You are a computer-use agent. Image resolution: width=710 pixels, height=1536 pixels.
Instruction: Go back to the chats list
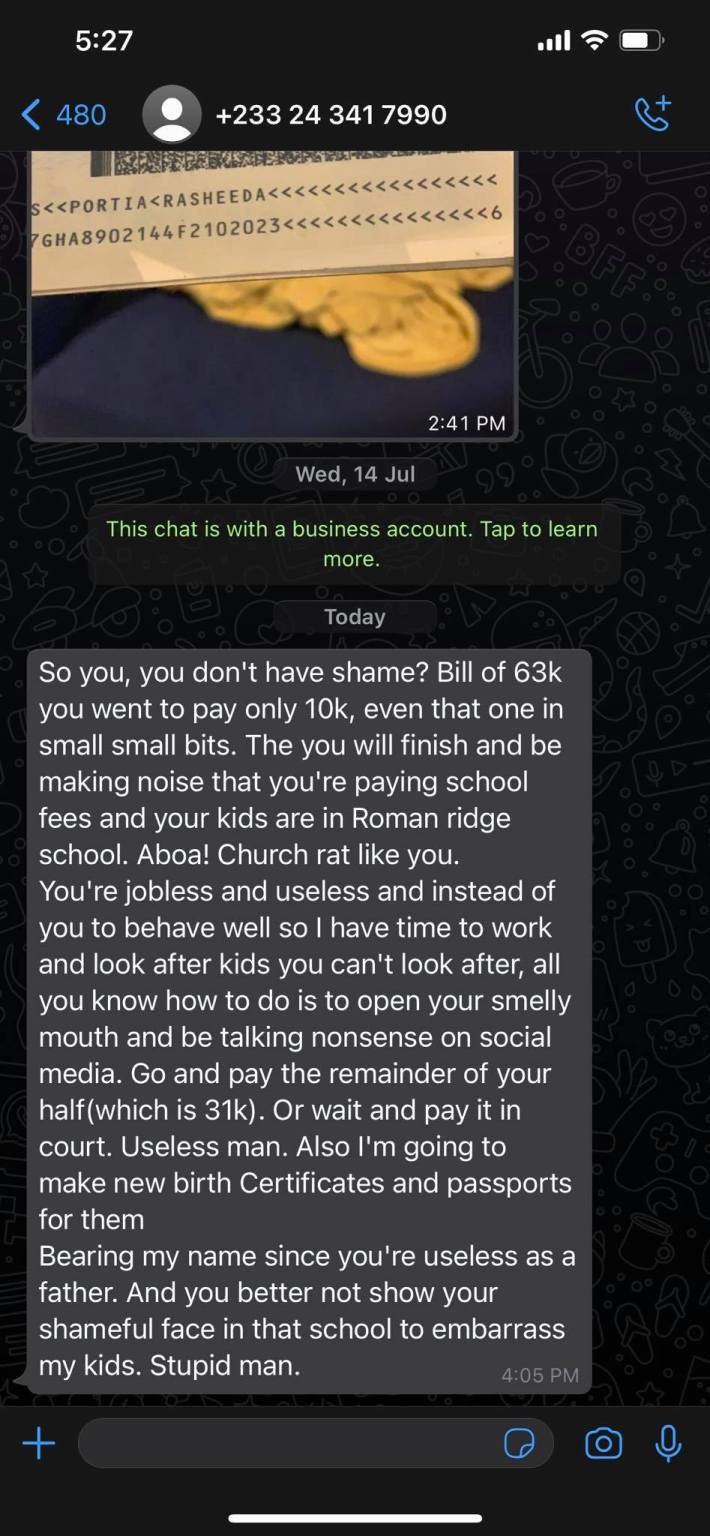[x=62, y=115]
